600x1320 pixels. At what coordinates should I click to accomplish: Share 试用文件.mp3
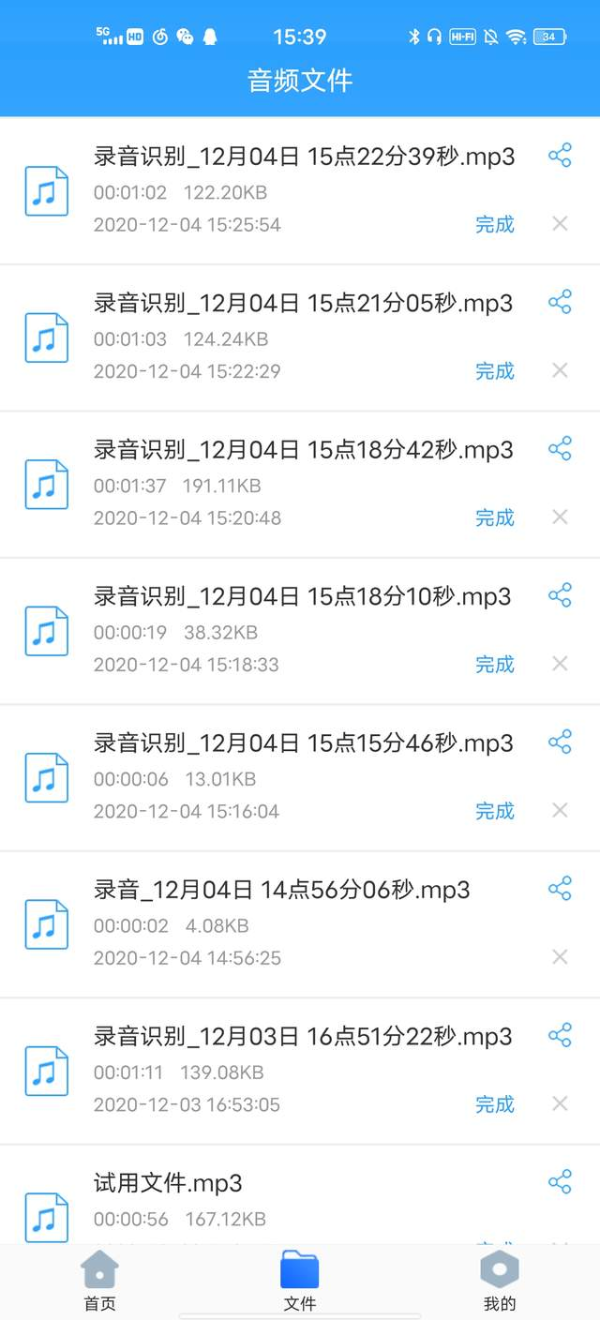tap(560, 1182)
